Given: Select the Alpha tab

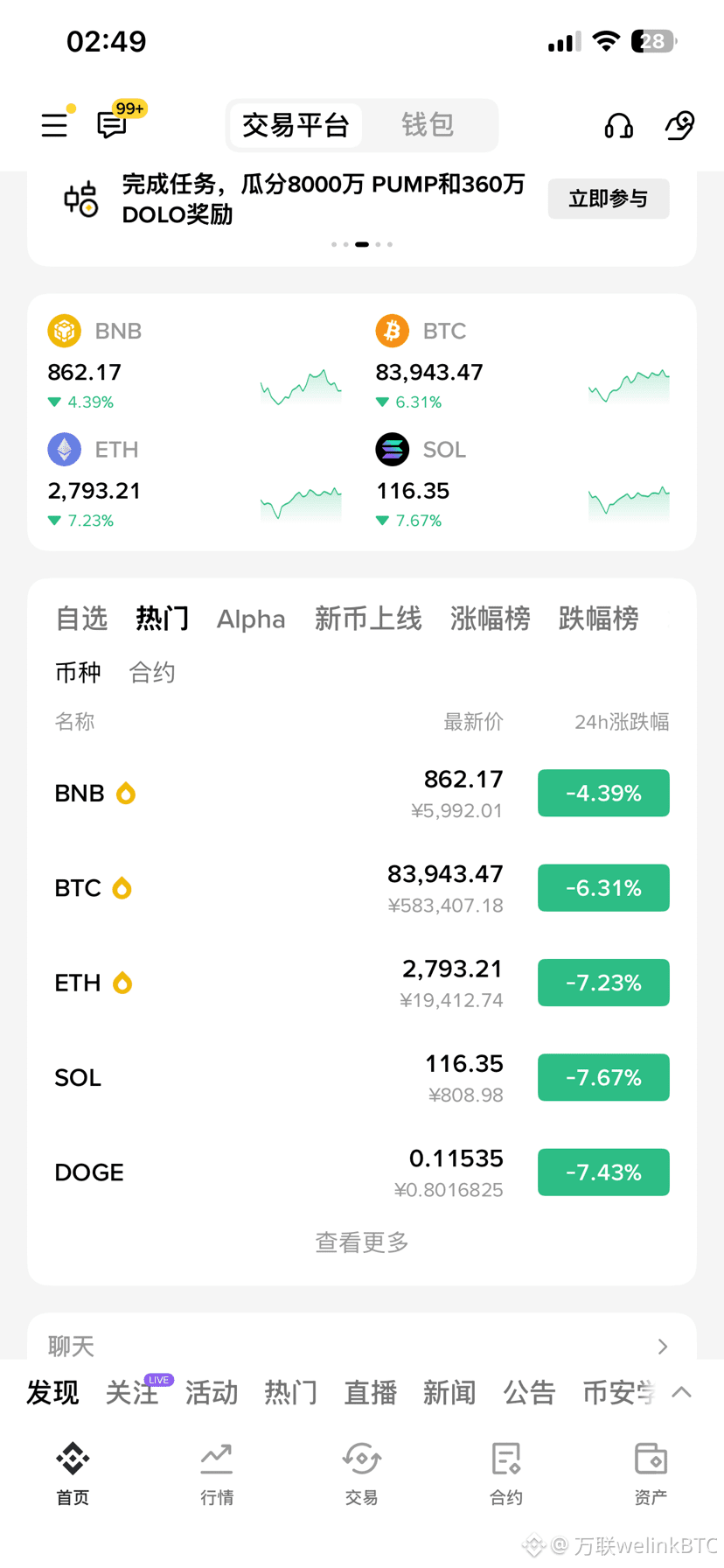Looking at the screenshot, I should 251,619.
